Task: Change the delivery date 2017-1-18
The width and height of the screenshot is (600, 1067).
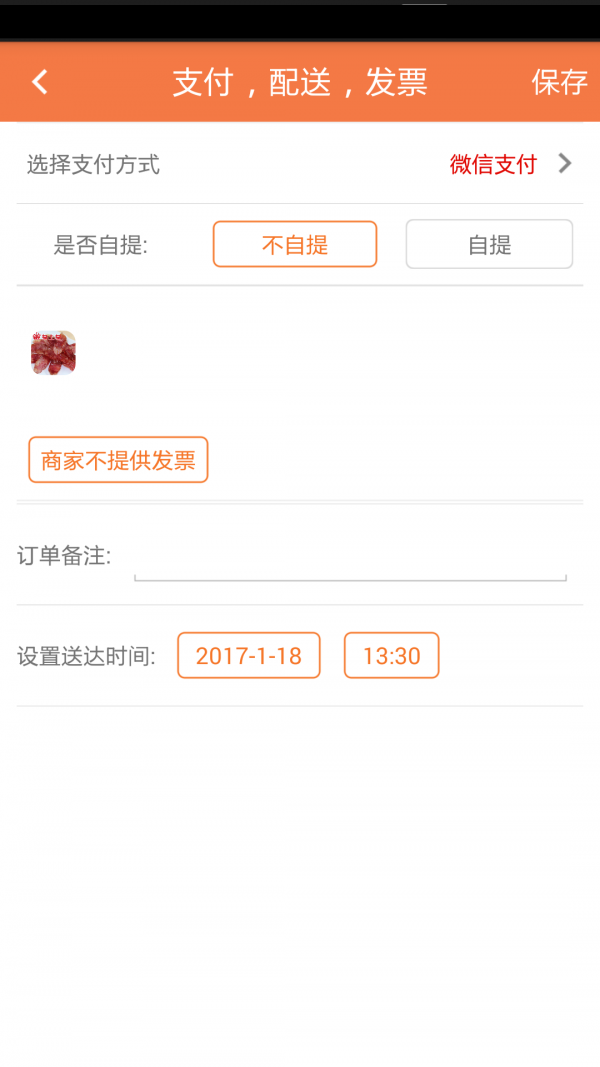Action: coord(249,656)
